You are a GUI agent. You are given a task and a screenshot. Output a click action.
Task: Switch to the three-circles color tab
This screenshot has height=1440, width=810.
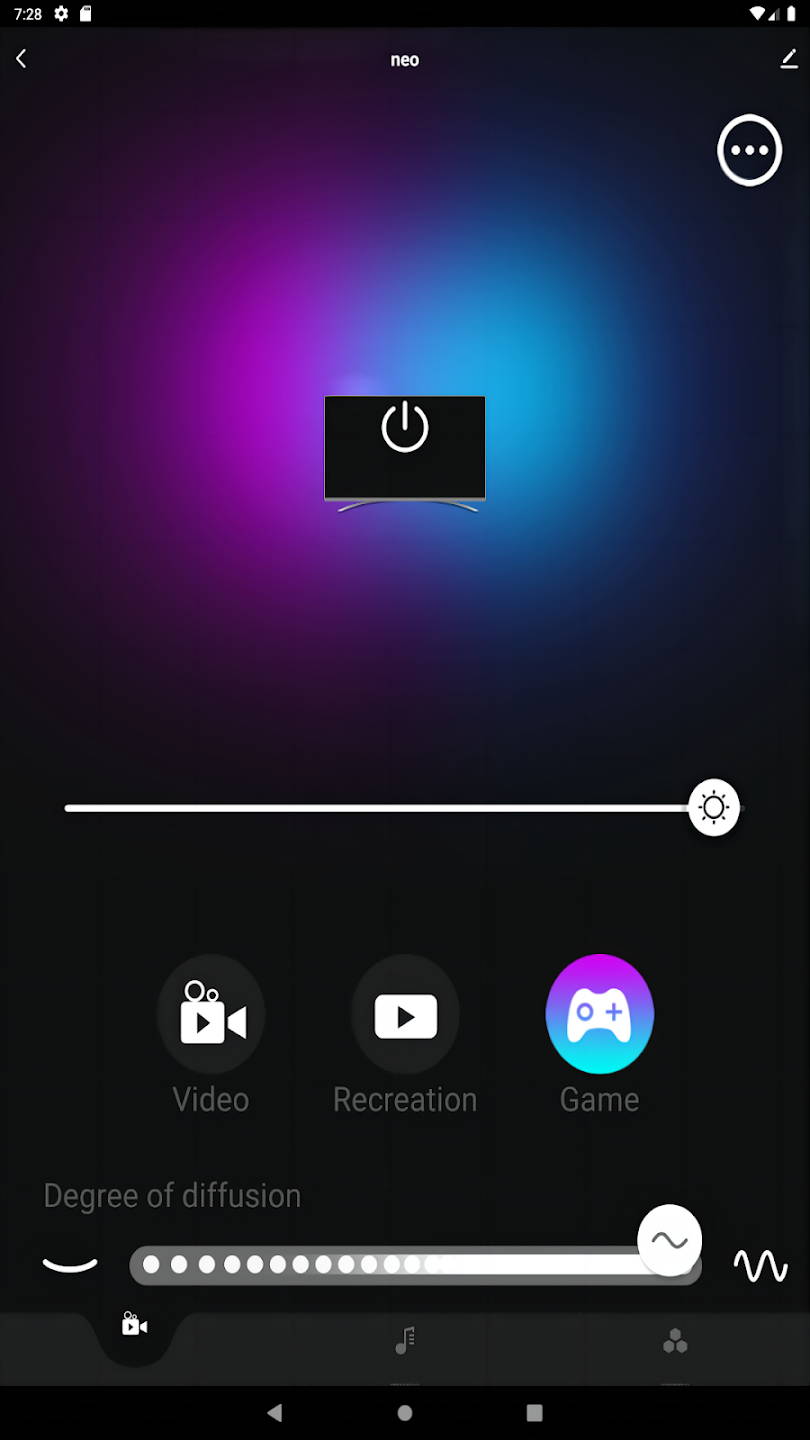pos(675,1341)
